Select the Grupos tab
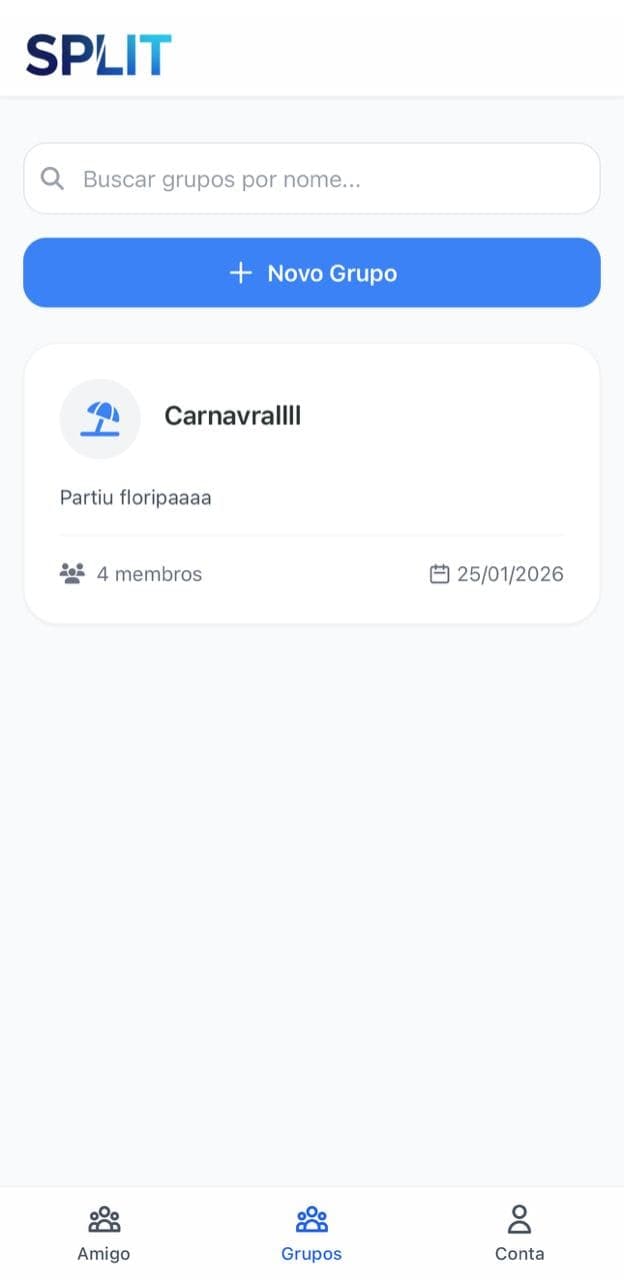624x1280 pixels. pyautogui.click(x=312, y=1233)
